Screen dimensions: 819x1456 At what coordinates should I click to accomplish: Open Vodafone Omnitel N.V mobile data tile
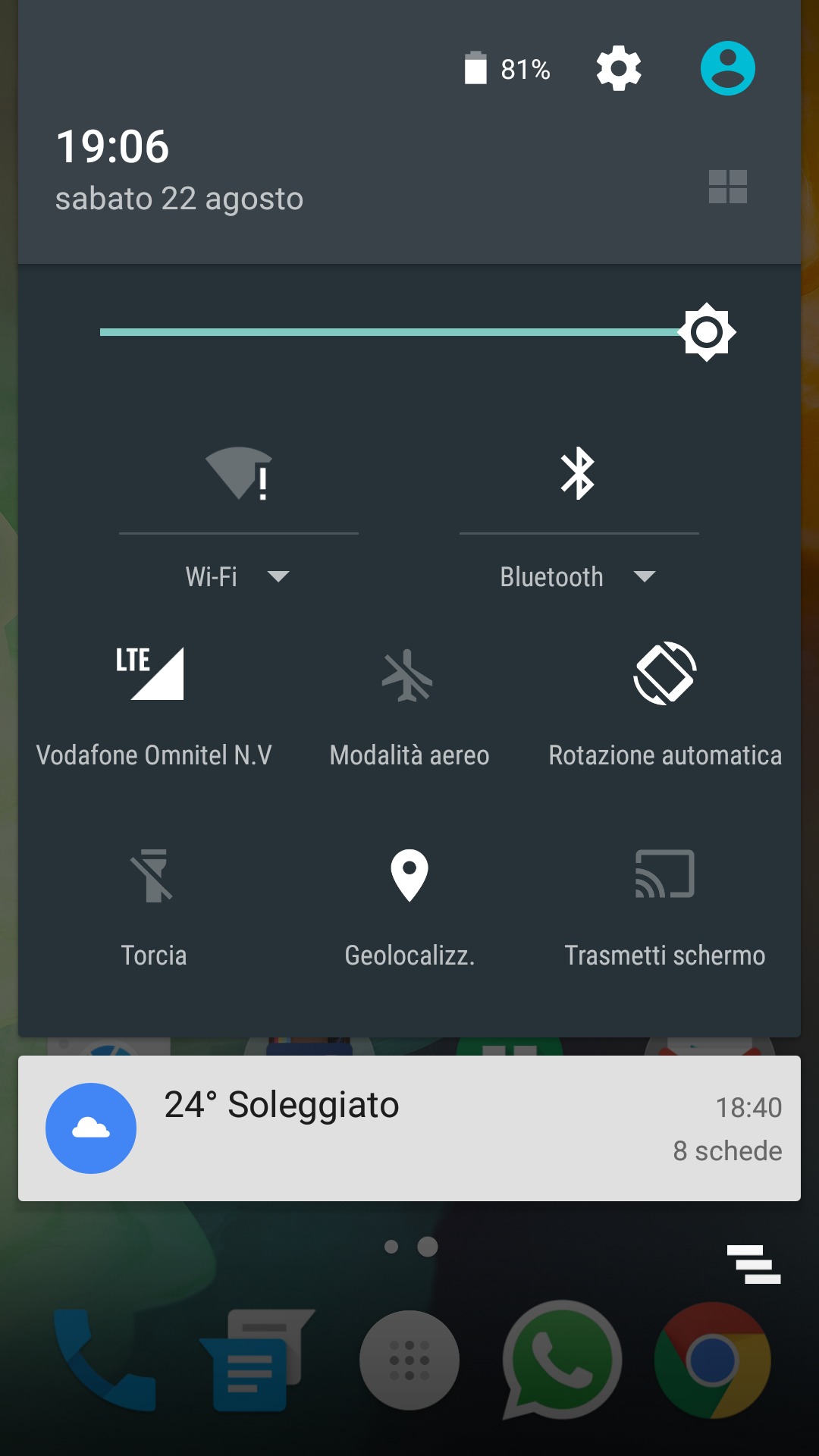pos(154,705)
